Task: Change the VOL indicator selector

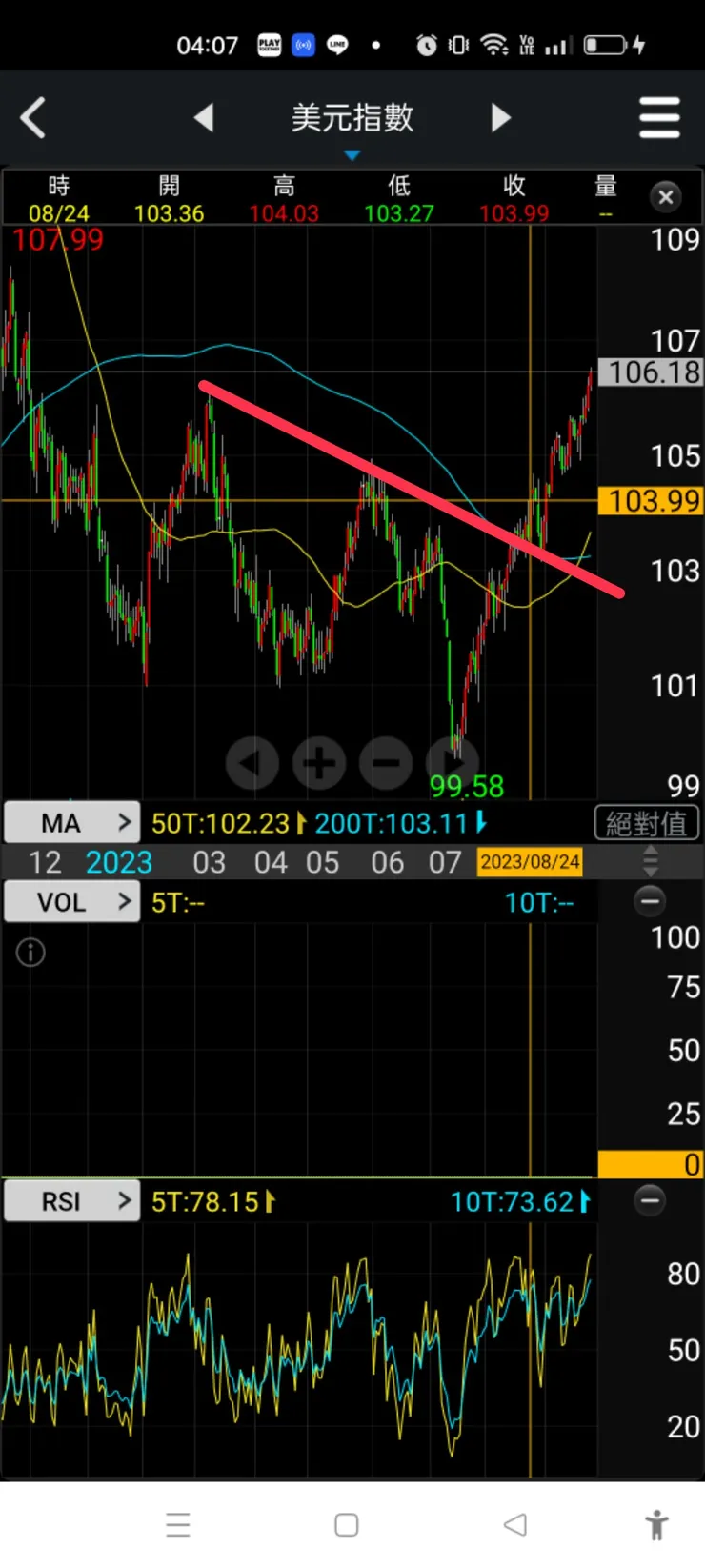Action: (x=72, y=901)
